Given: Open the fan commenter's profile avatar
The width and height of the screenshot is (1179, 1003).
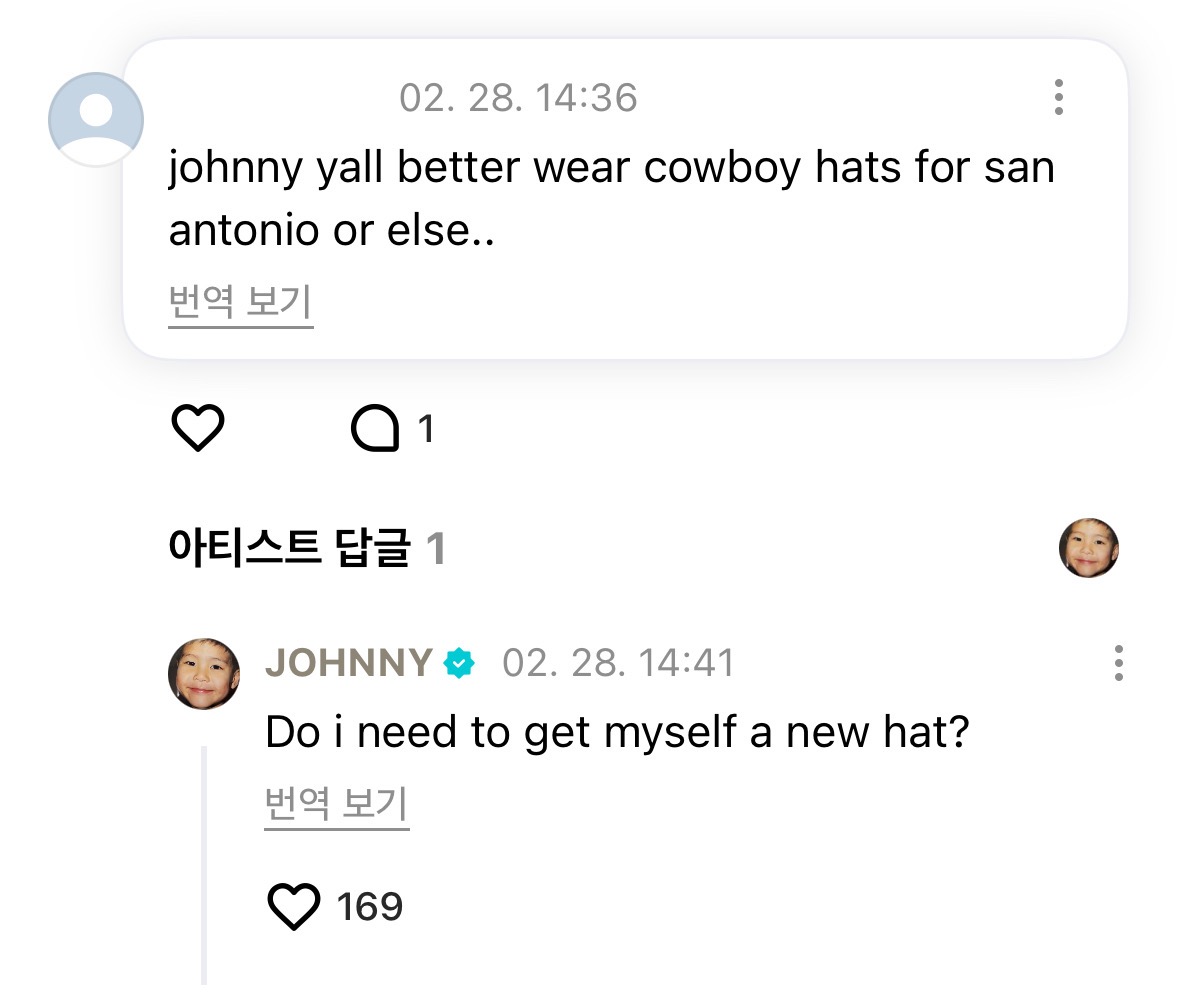Looking at the screenshot, I should click(95, 119).
